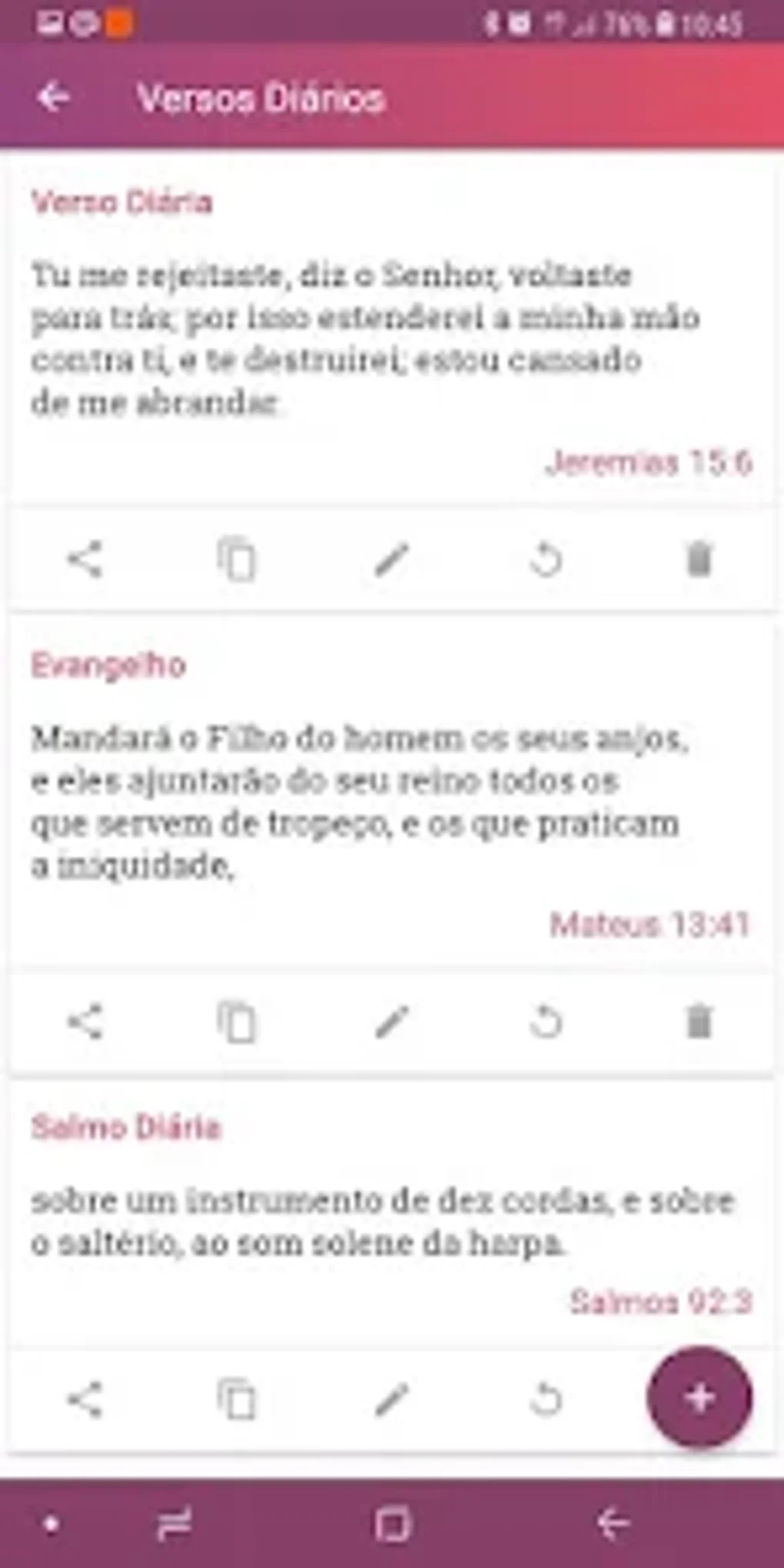Viewport: 784px width, 1568px height.
Task: Delete the Verso Diário card
Action: pos(699,559)
